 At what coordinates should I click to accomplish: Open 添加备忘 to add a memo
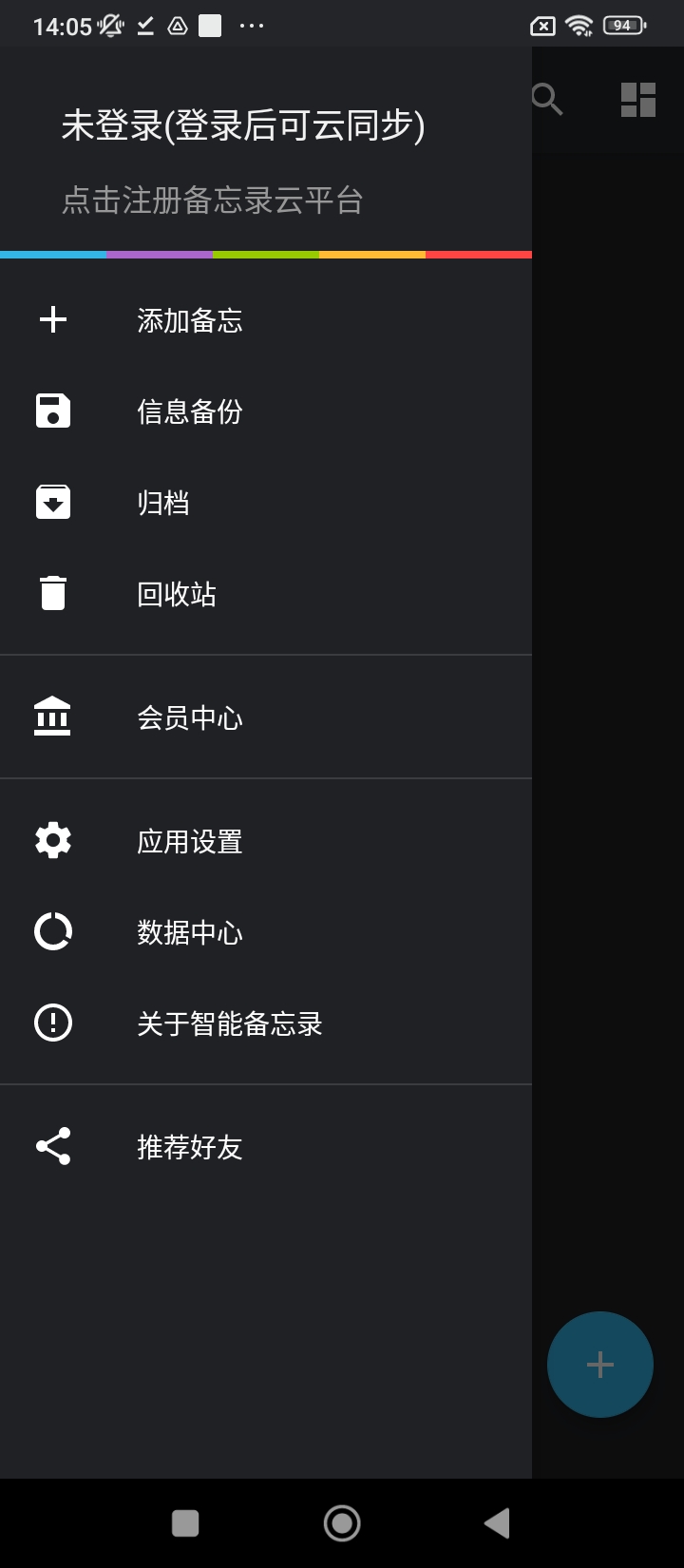click(x=266, y=320)
